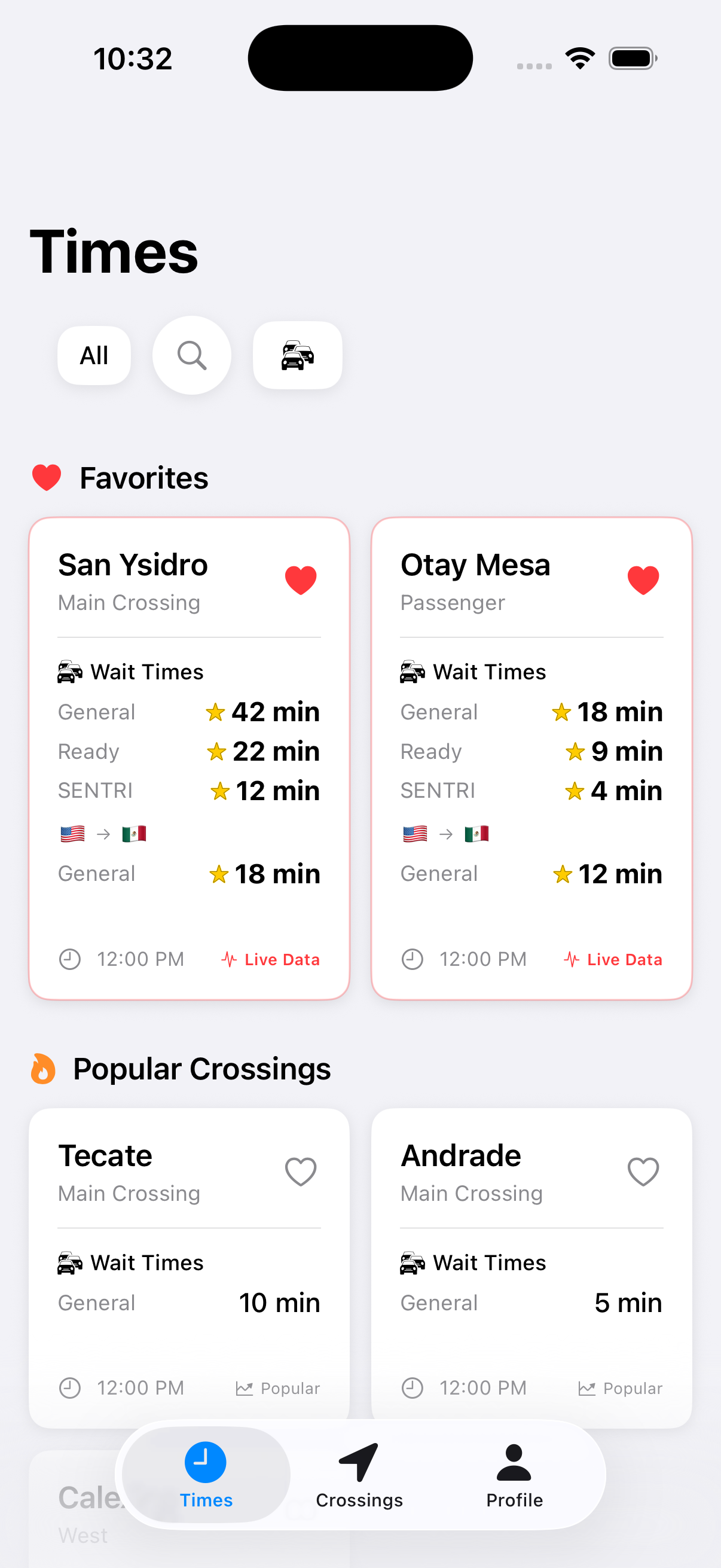This screenshot has width=721, height=1568.
Task: Tap the US flag on San Ysidro card
Action: point(71,832)
